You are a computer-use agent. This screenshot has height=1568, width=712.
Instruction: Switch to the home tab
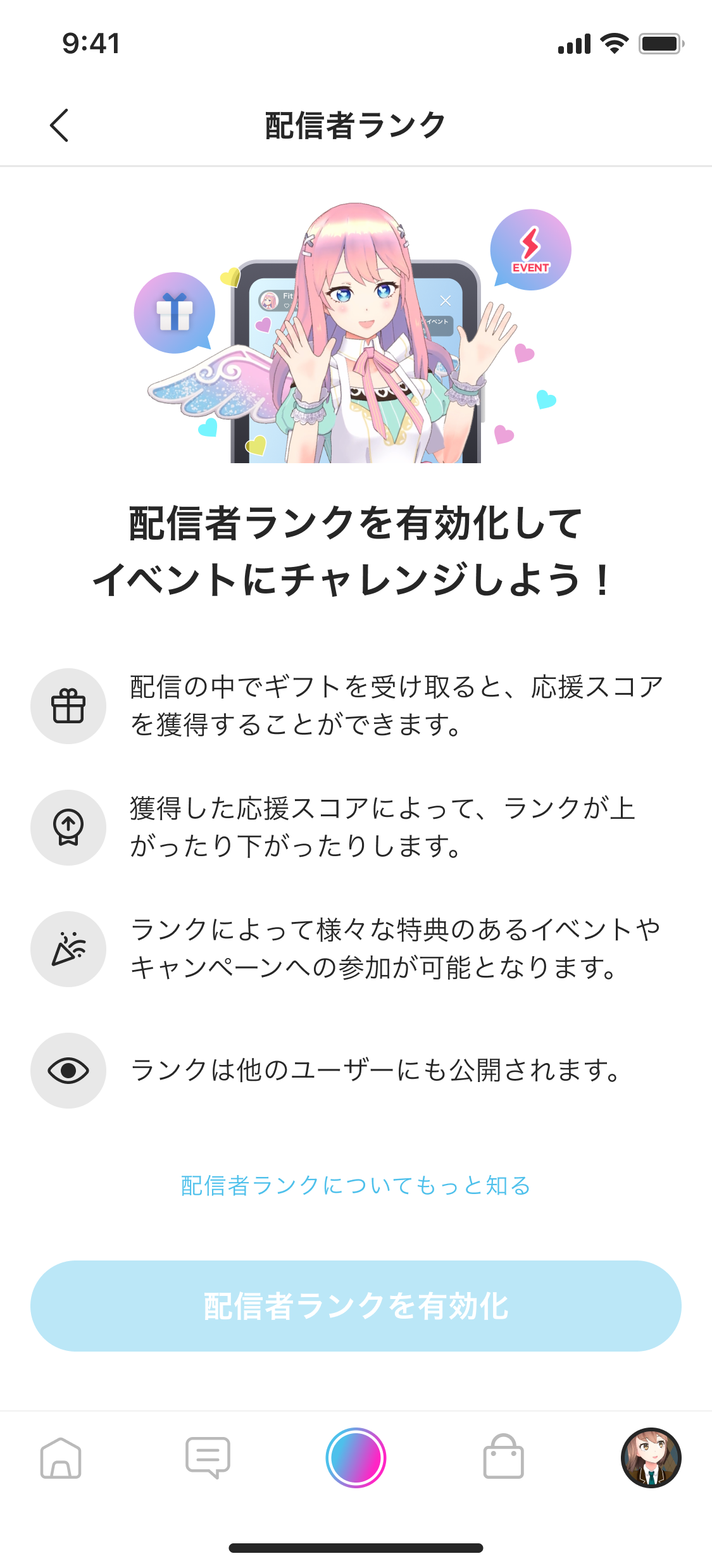point(61,1458)
